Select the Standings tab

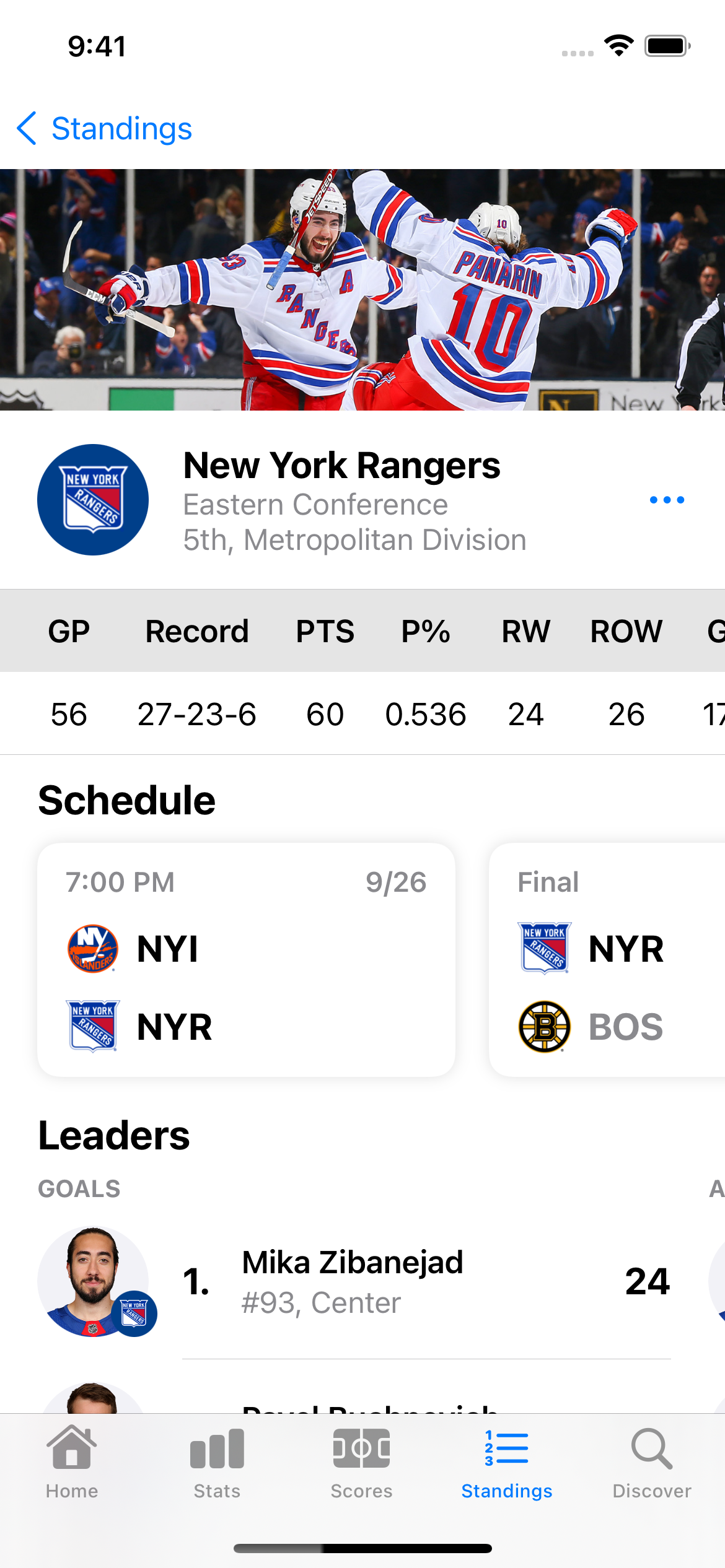(507, 1461)
